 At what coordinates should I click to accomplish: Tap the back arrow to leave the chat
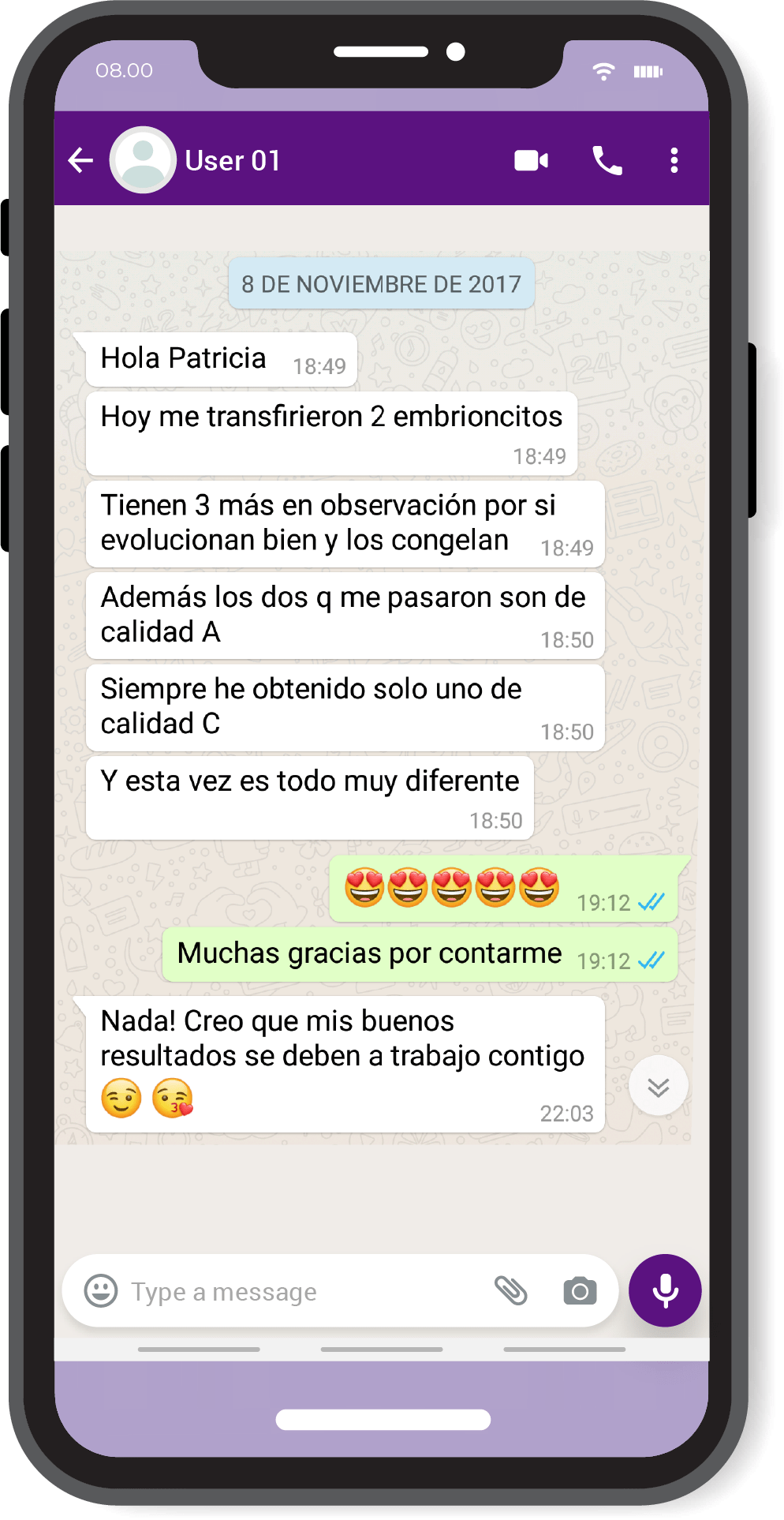click(80, 160)
